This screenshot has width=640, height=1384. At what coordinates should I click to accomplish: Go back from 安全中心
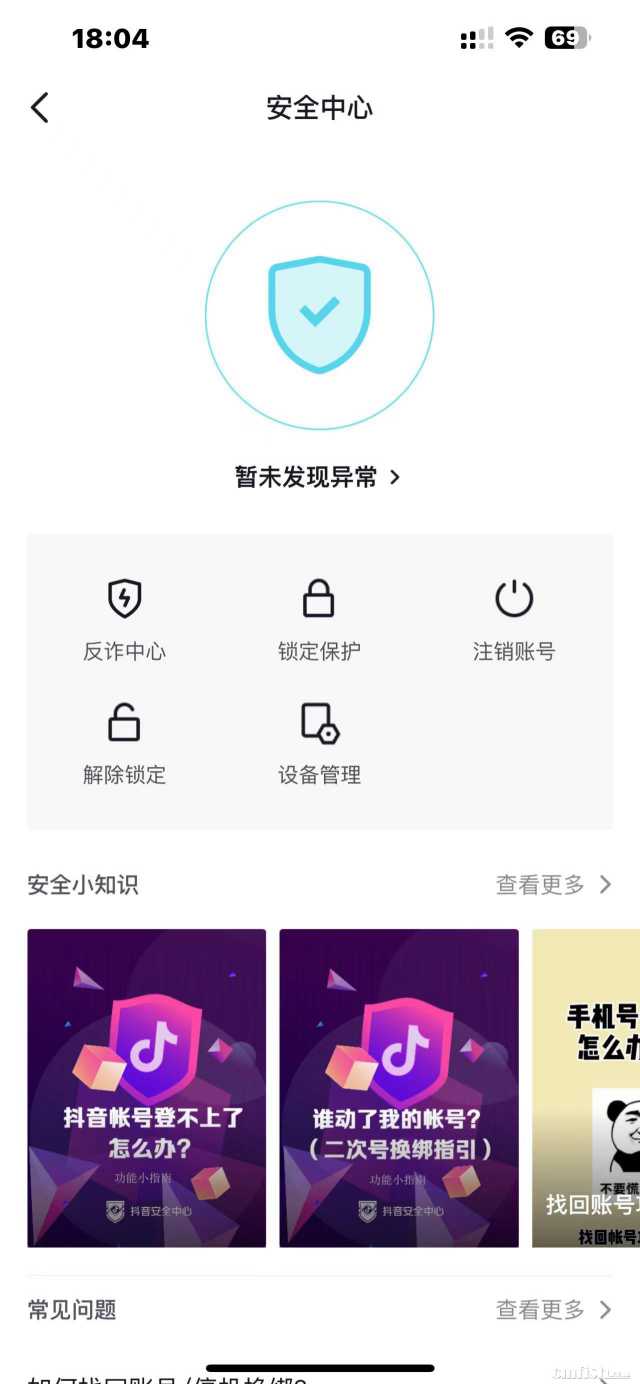[x=40, y=108]
